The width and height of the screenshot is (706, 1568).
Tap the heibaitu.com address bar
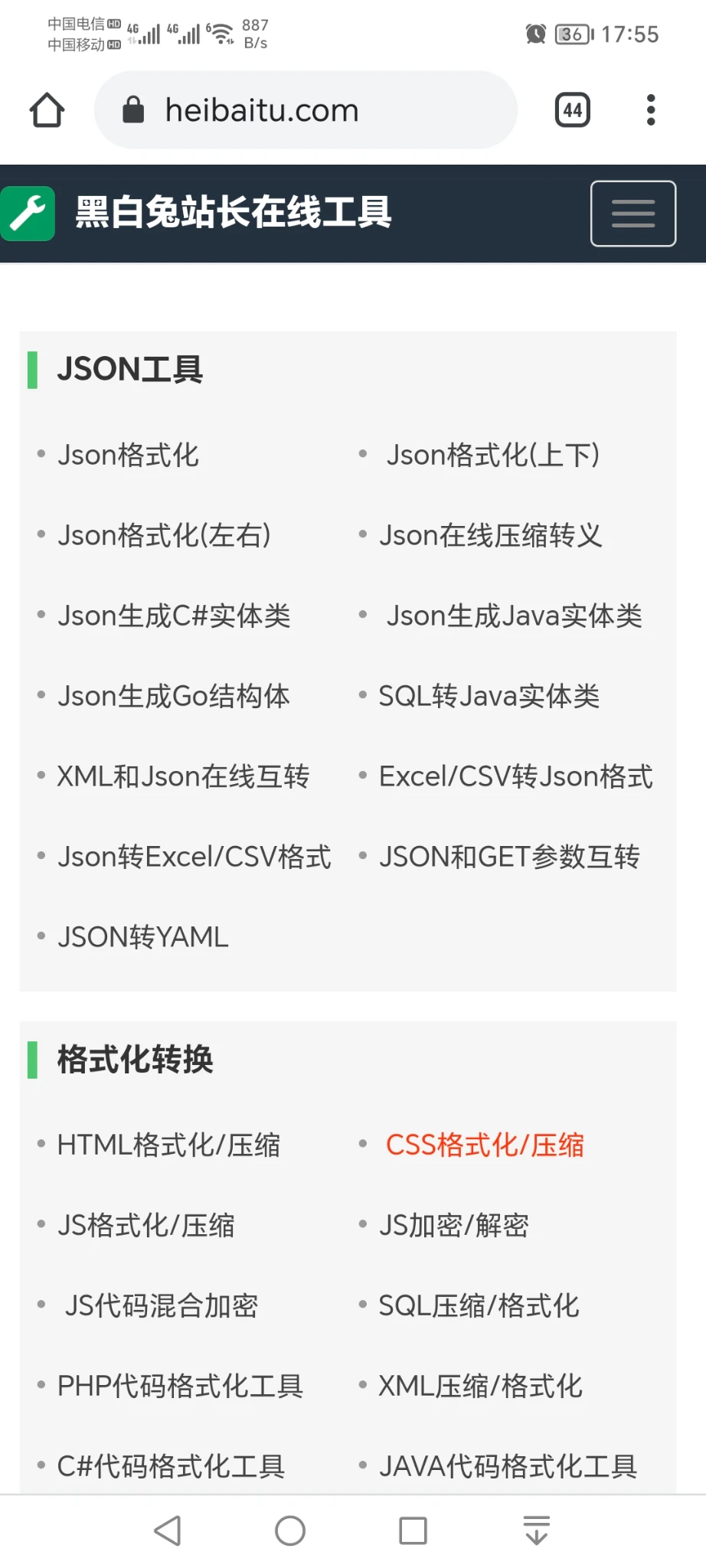[306, 110]
